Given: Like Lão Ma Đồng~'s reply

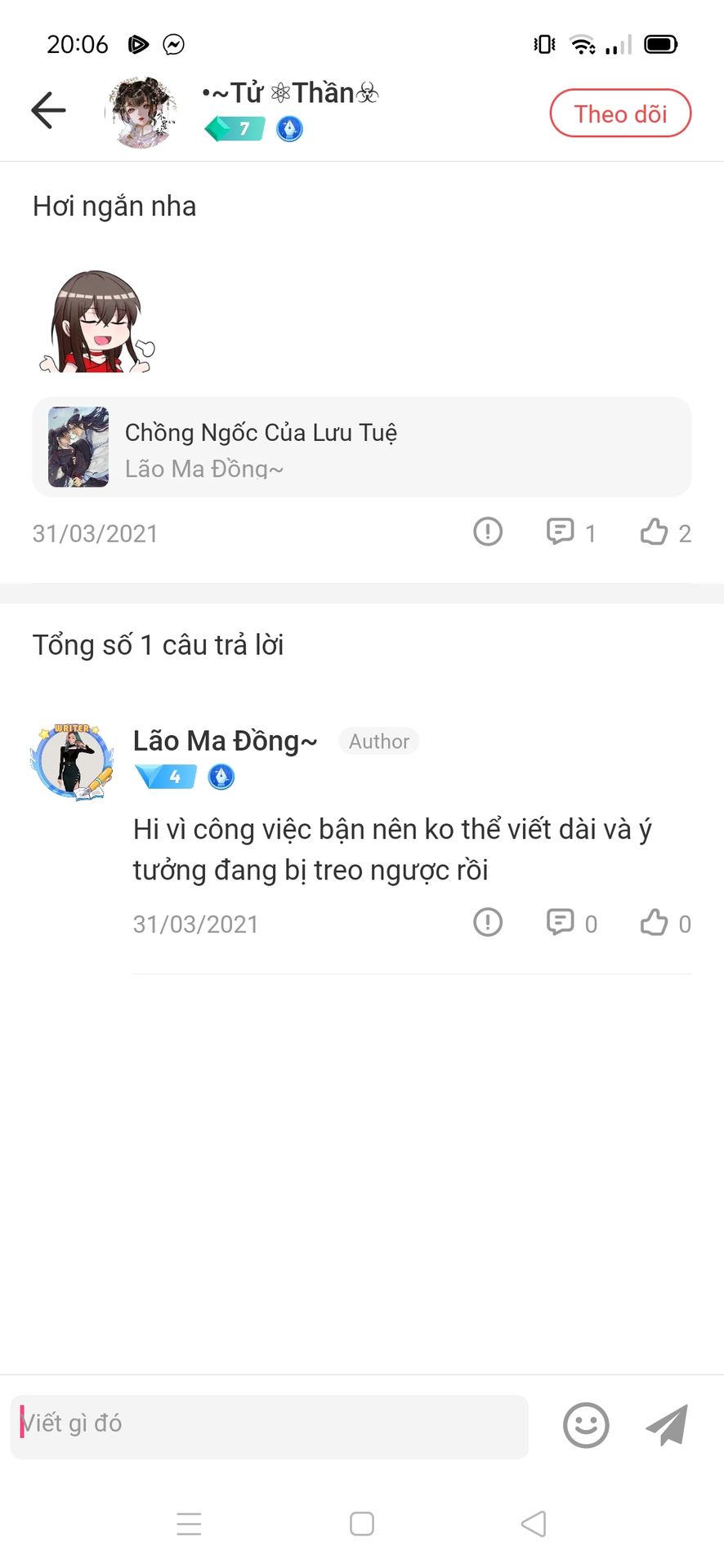Looking at the screenshot, I should click(x=654, y=923).
